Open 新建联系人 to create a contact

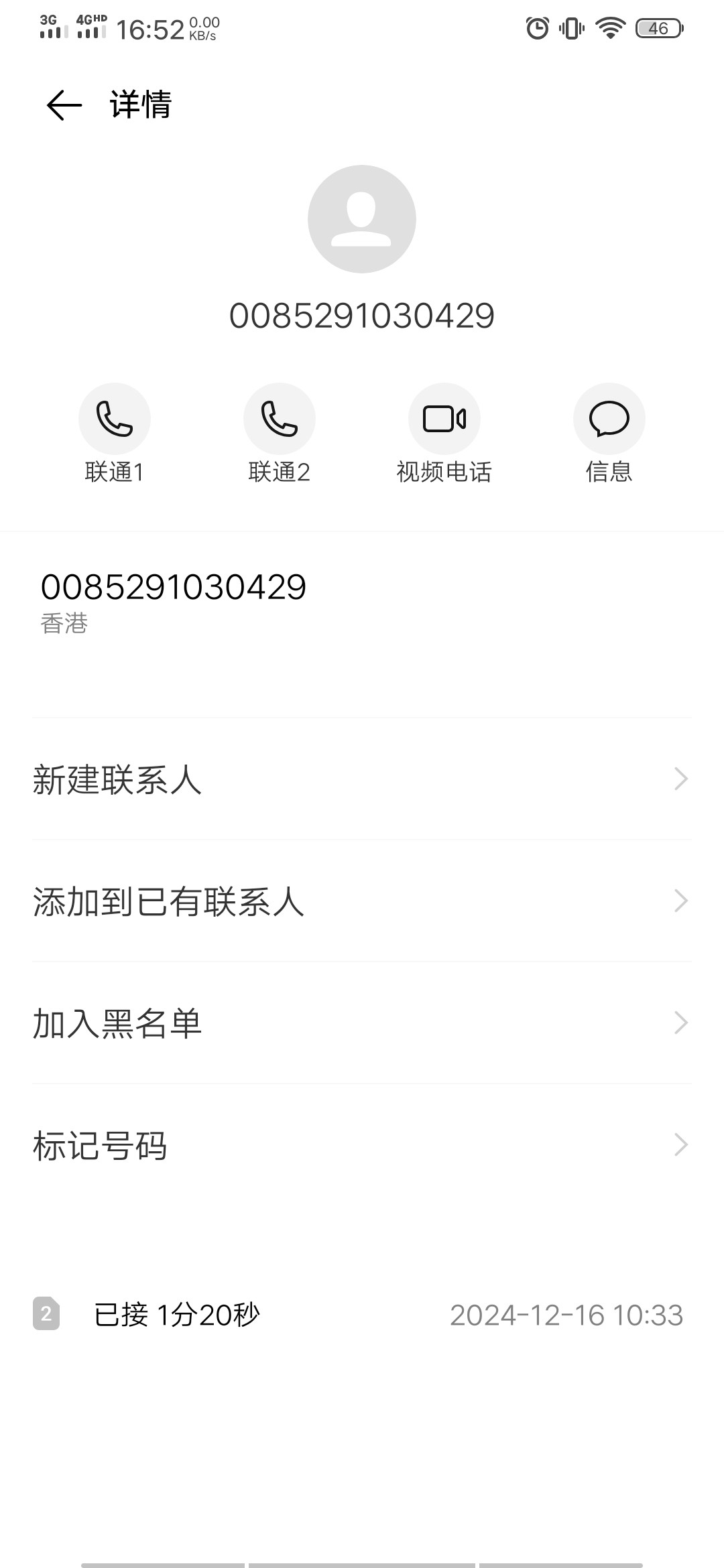point(362,779)
